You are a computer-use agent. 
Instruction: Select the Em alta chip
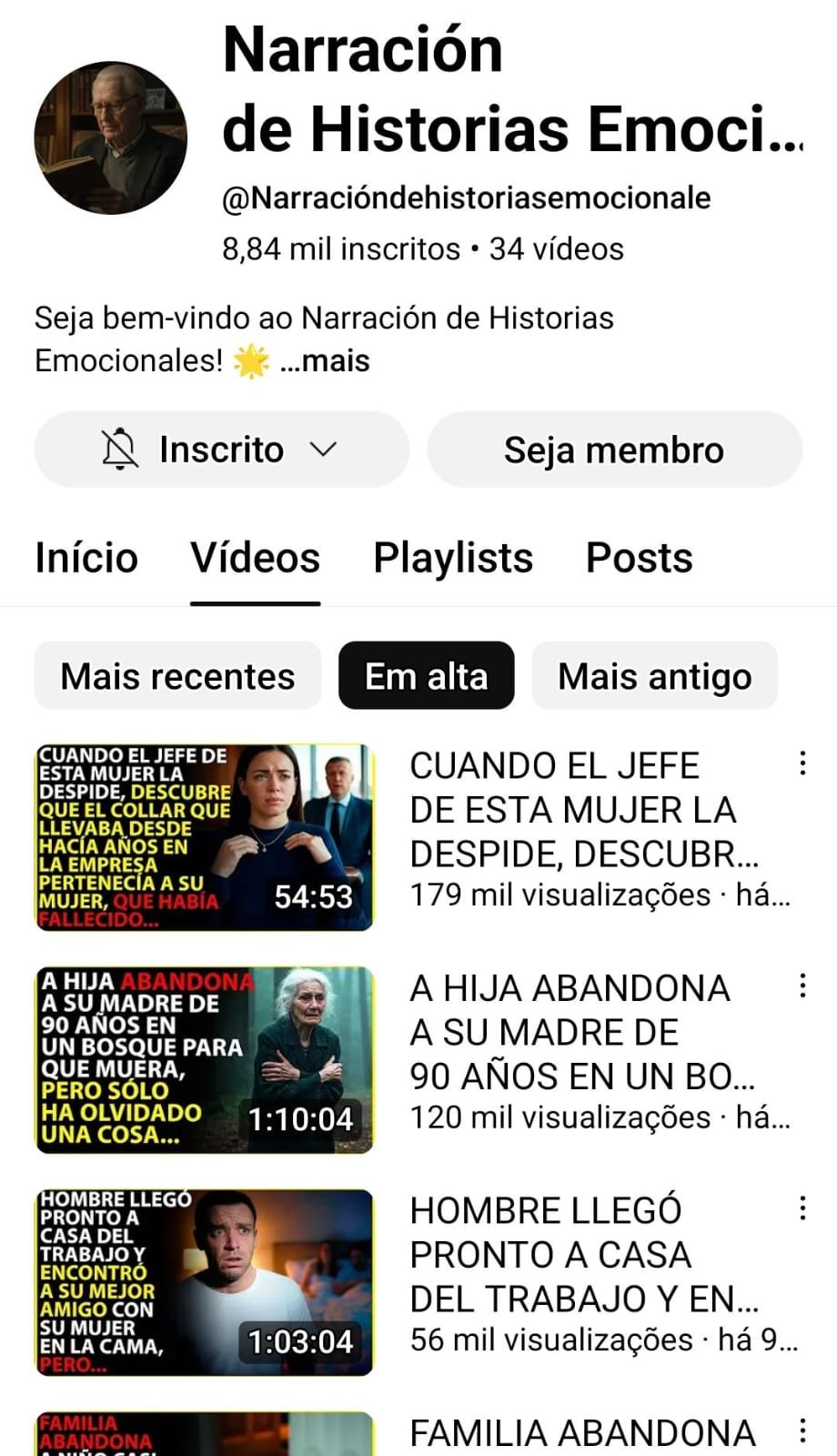426,676
